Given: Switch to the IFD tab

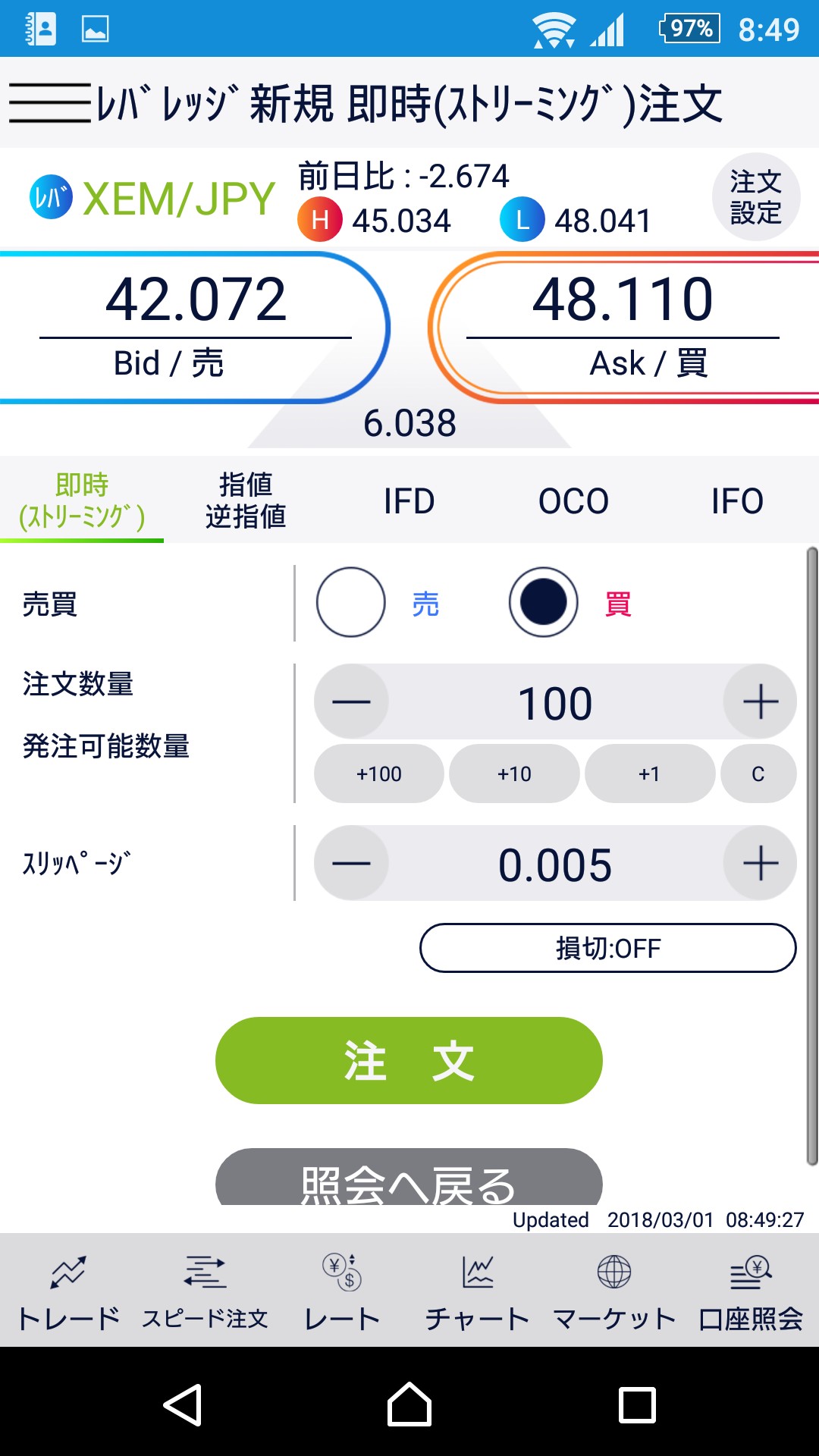Looking at the screenshot, I should pyautogui.click(x=409, y=500).
